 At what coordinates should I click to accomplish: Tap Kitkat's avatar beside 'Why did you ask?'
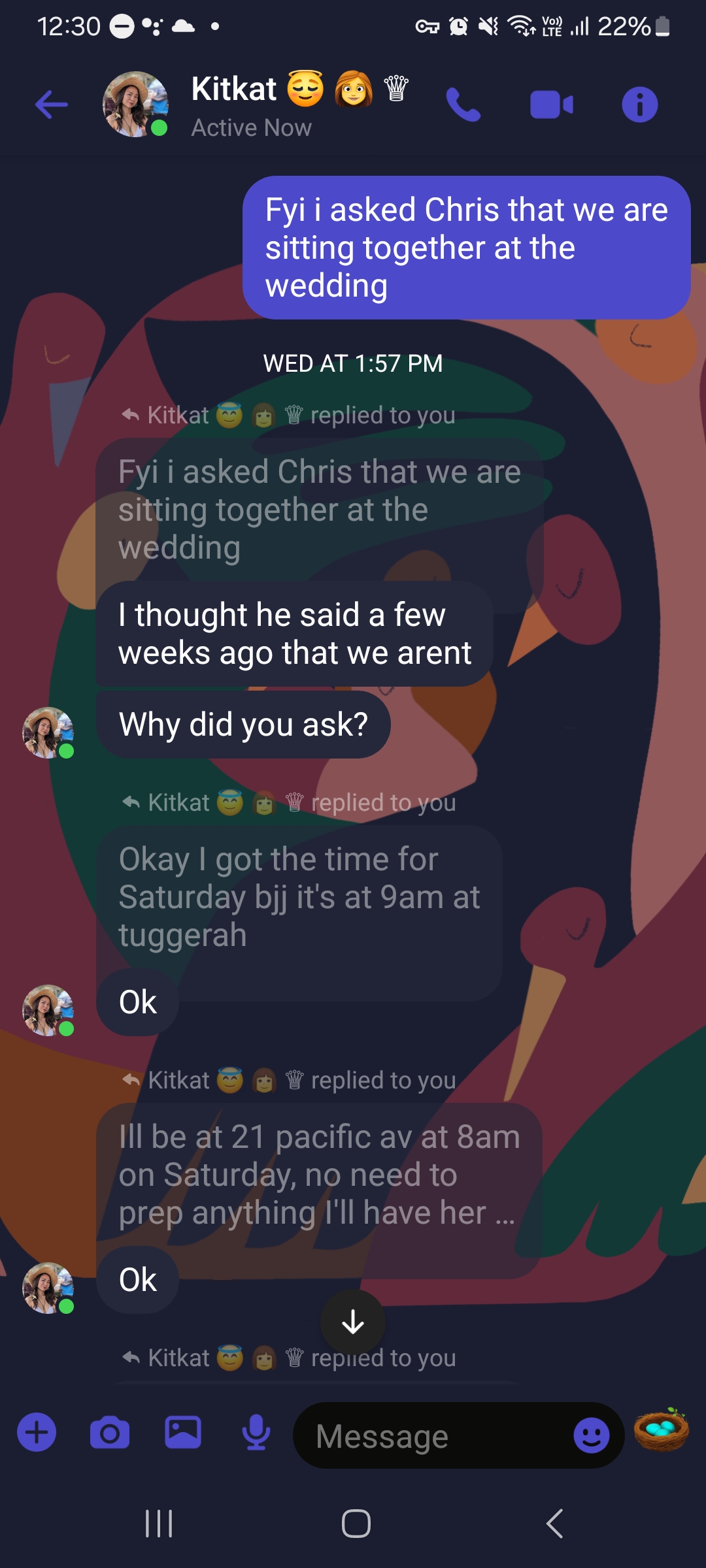coord(48,732)
